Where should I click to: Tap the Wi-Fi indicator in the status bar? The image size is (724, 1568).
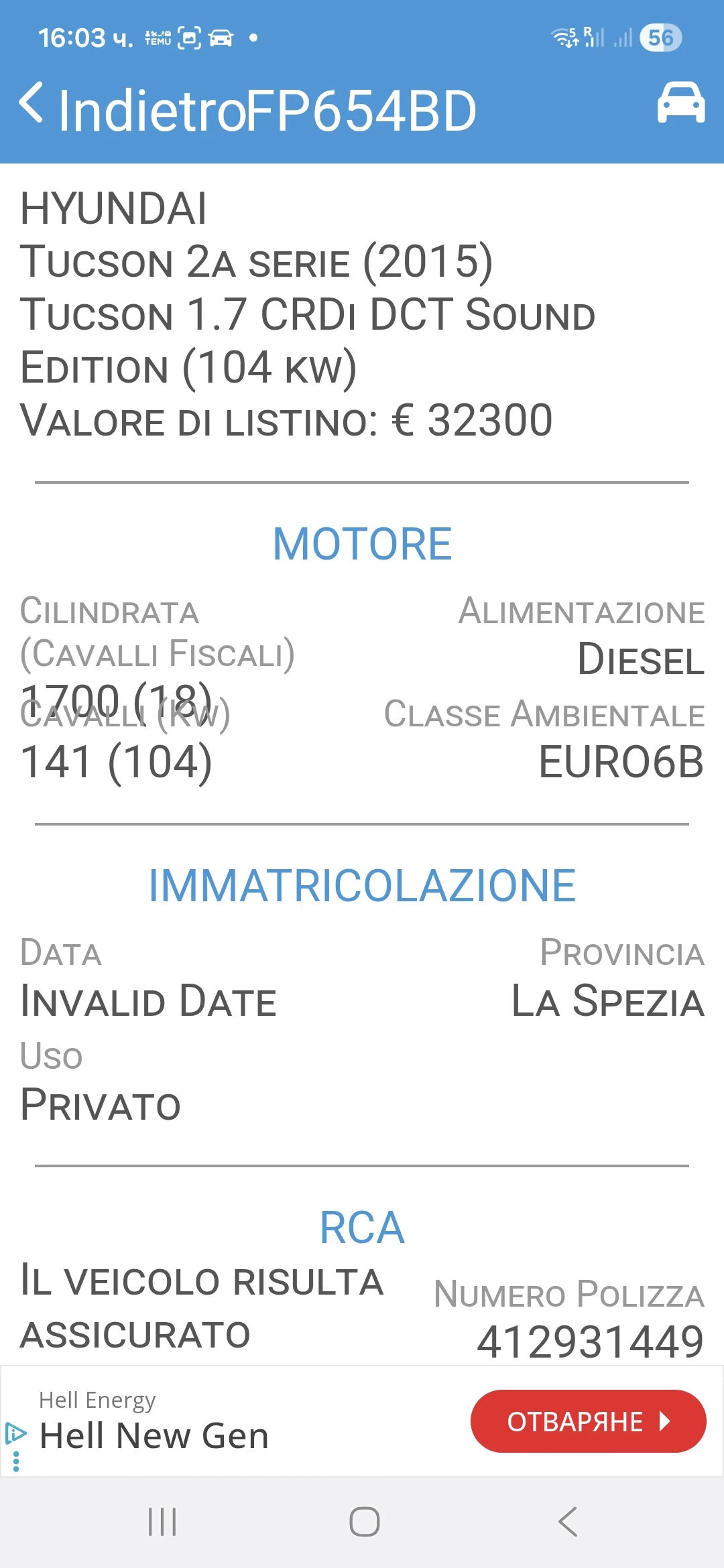click(x=562, y=38)
